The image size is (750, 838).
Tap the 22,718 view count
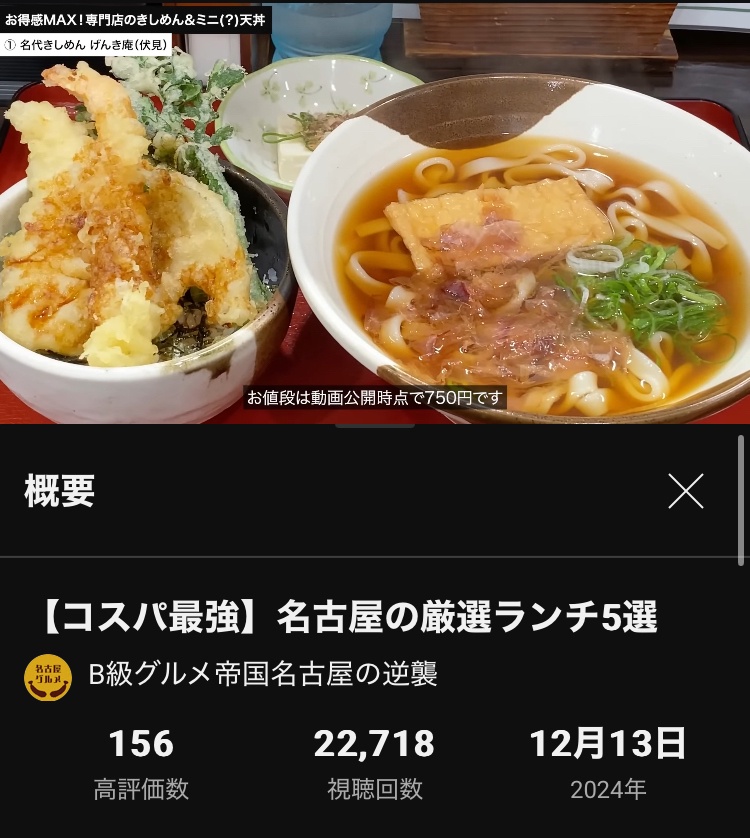coord(373,744)
